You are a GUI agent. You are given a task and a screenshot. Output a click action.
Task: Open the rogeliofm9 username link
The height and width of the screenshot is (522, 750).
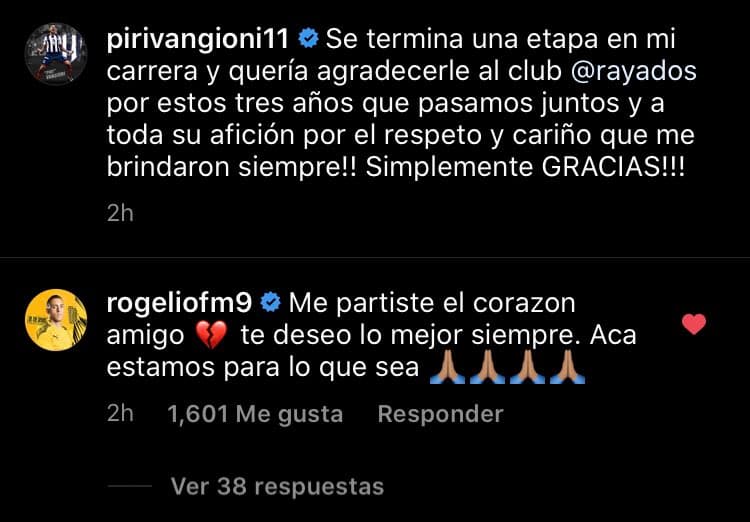181,302
